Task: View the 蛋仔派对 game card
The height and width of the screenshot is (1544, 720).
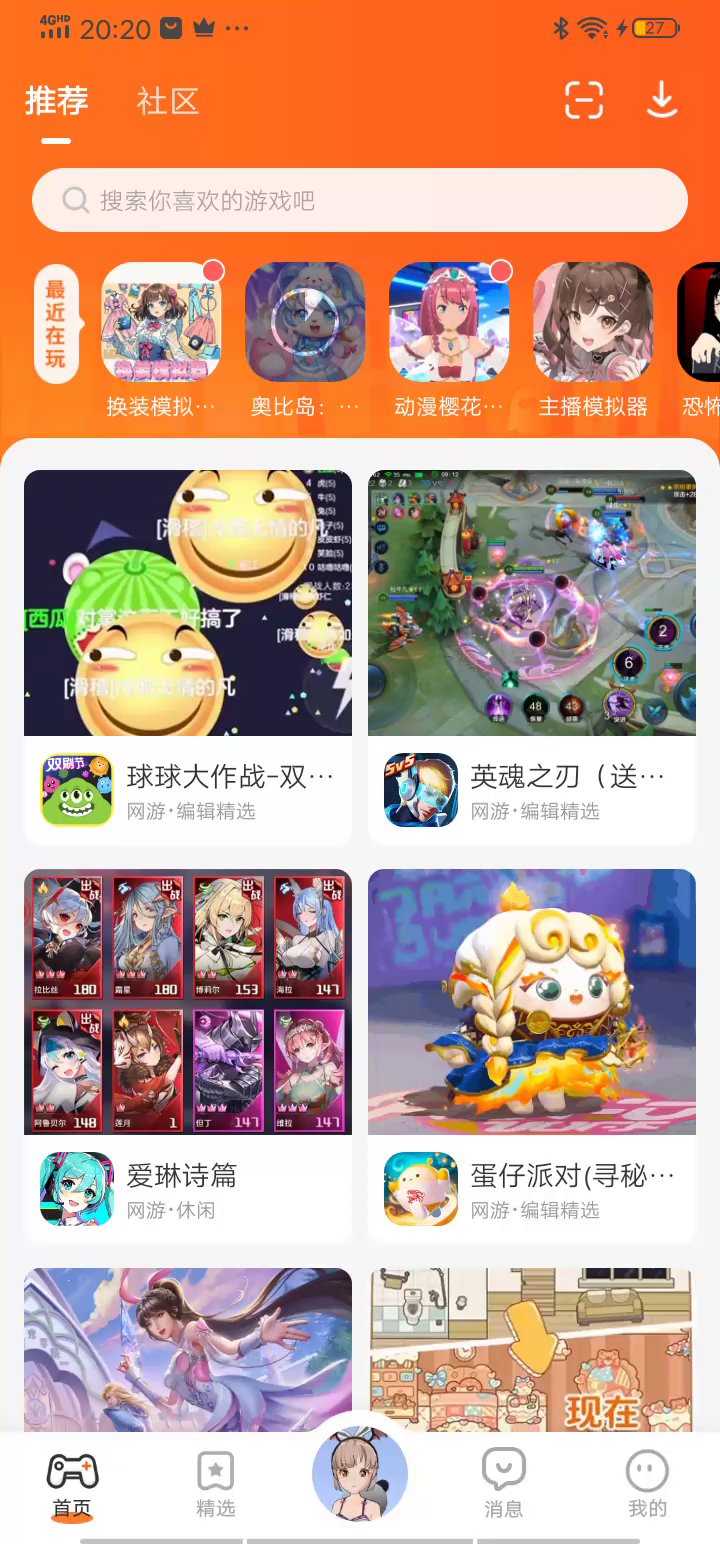Action: pyautogui.click(x=532, y=1056)
